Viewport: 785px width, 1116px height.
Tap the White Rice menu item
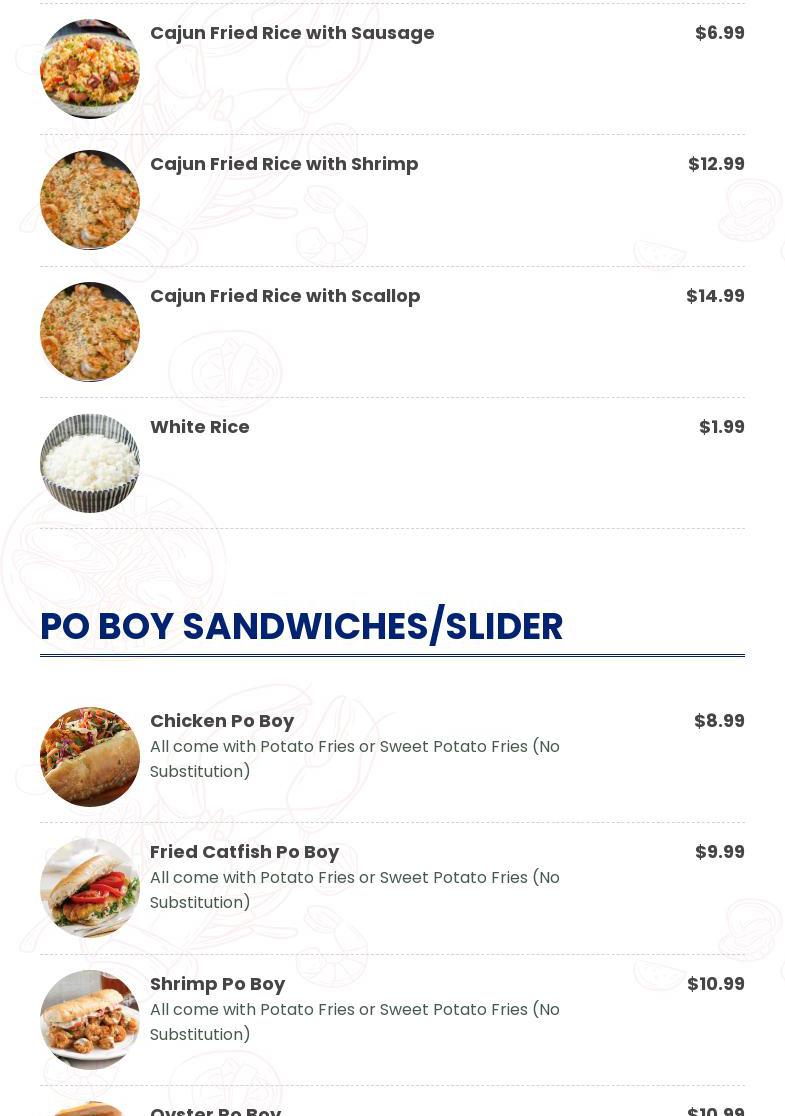(200, 427)
